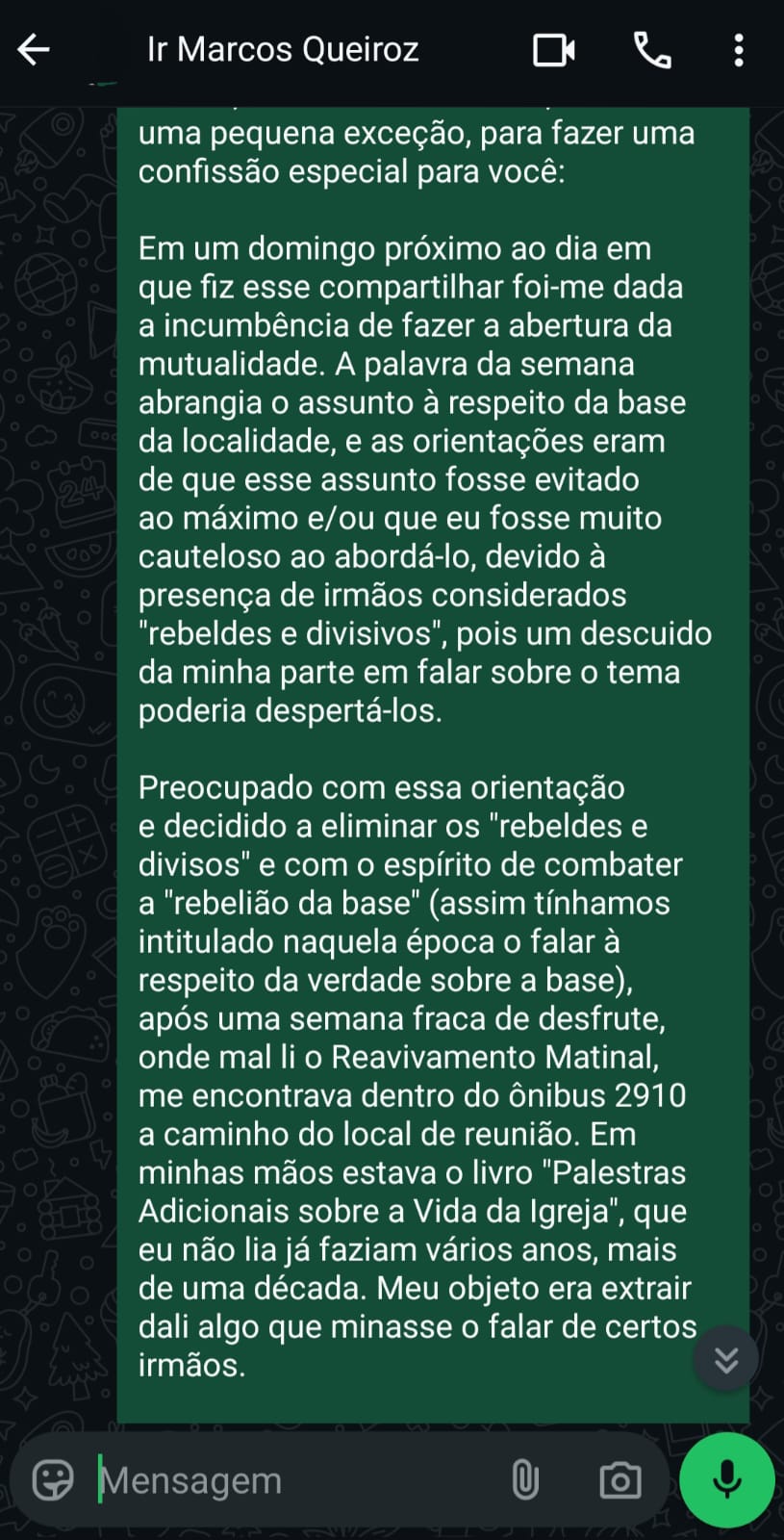Tap the microphone to record audio

point(727,1479)
